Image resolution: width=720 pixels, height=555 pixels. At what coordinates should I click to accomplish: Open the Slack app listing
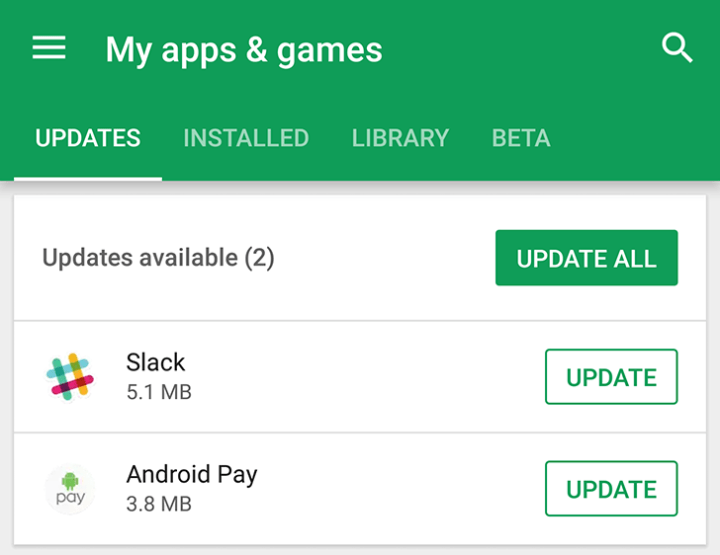click(x=156, y=376)
